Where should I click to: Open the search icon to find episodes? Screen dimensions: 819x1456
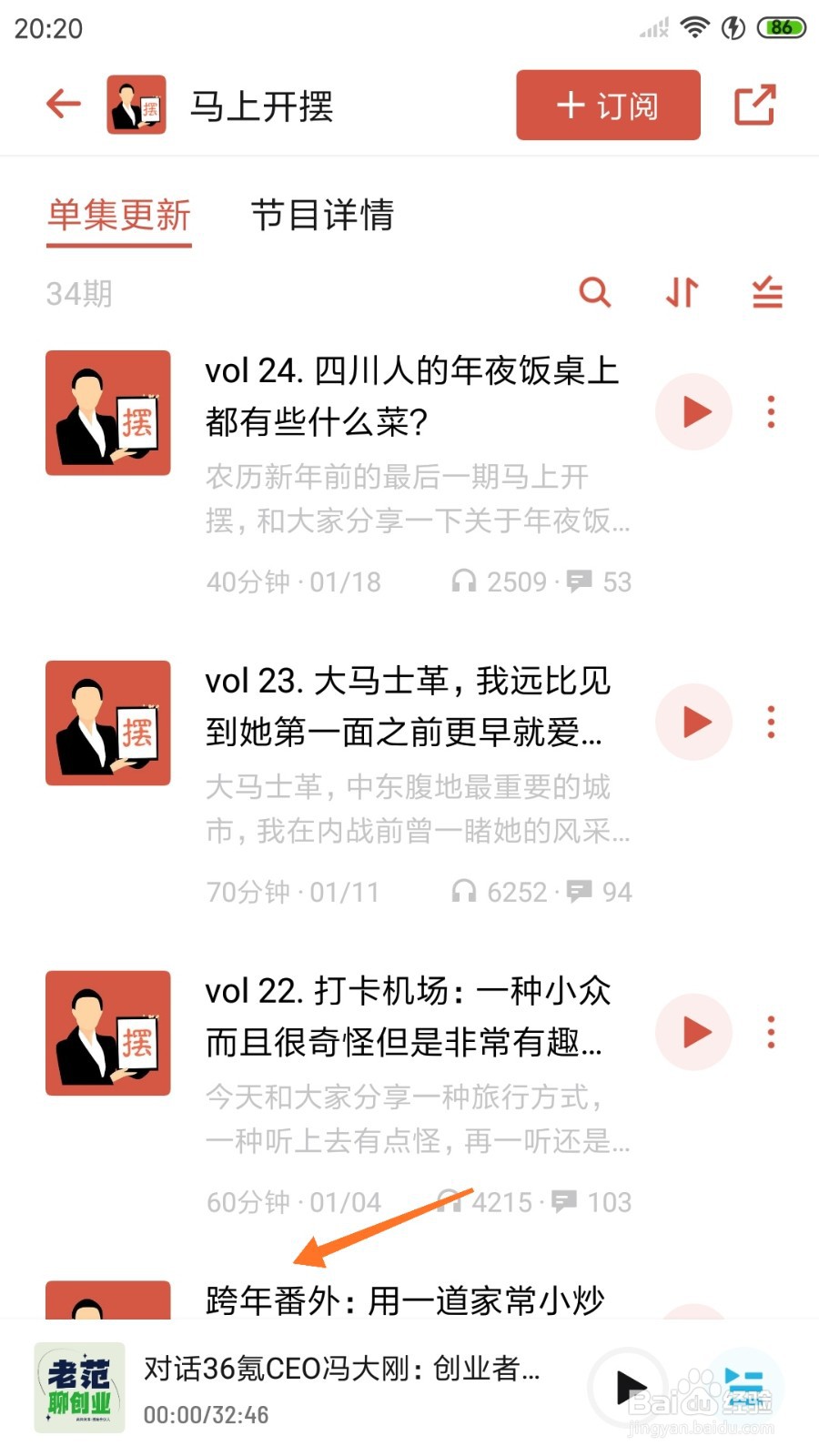[x=596, y=293]
